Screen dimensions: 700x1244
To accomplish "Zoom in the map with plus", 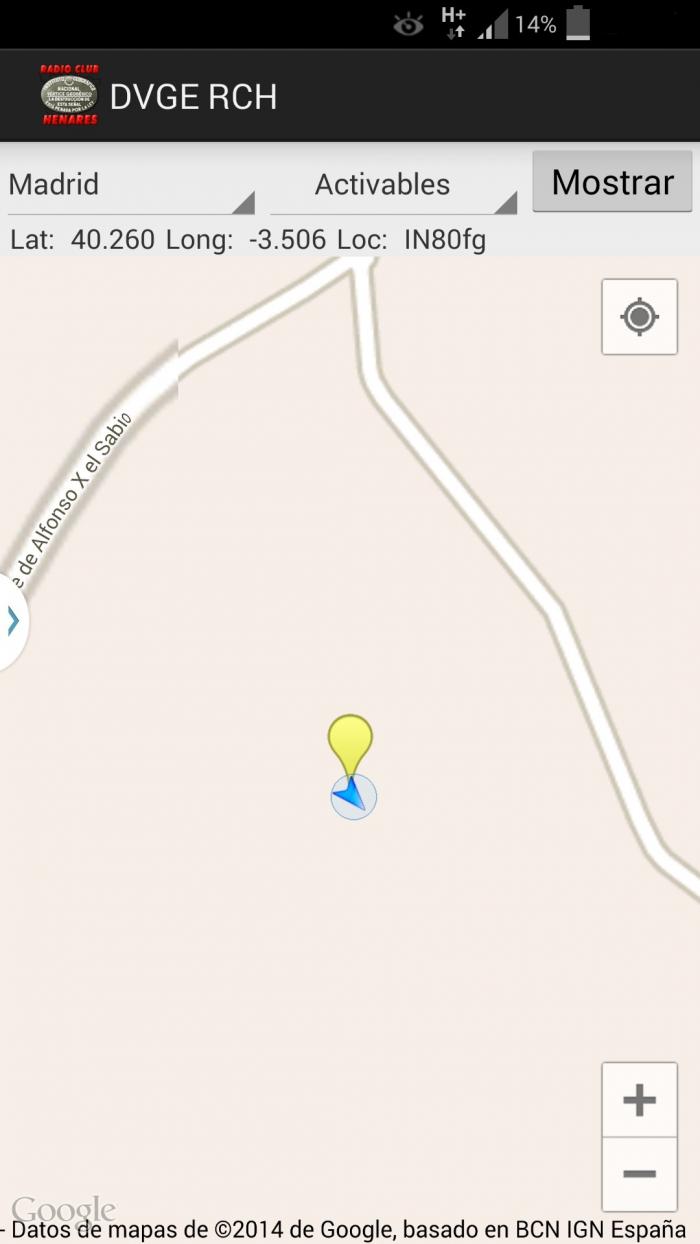I will coord(639,1100).
